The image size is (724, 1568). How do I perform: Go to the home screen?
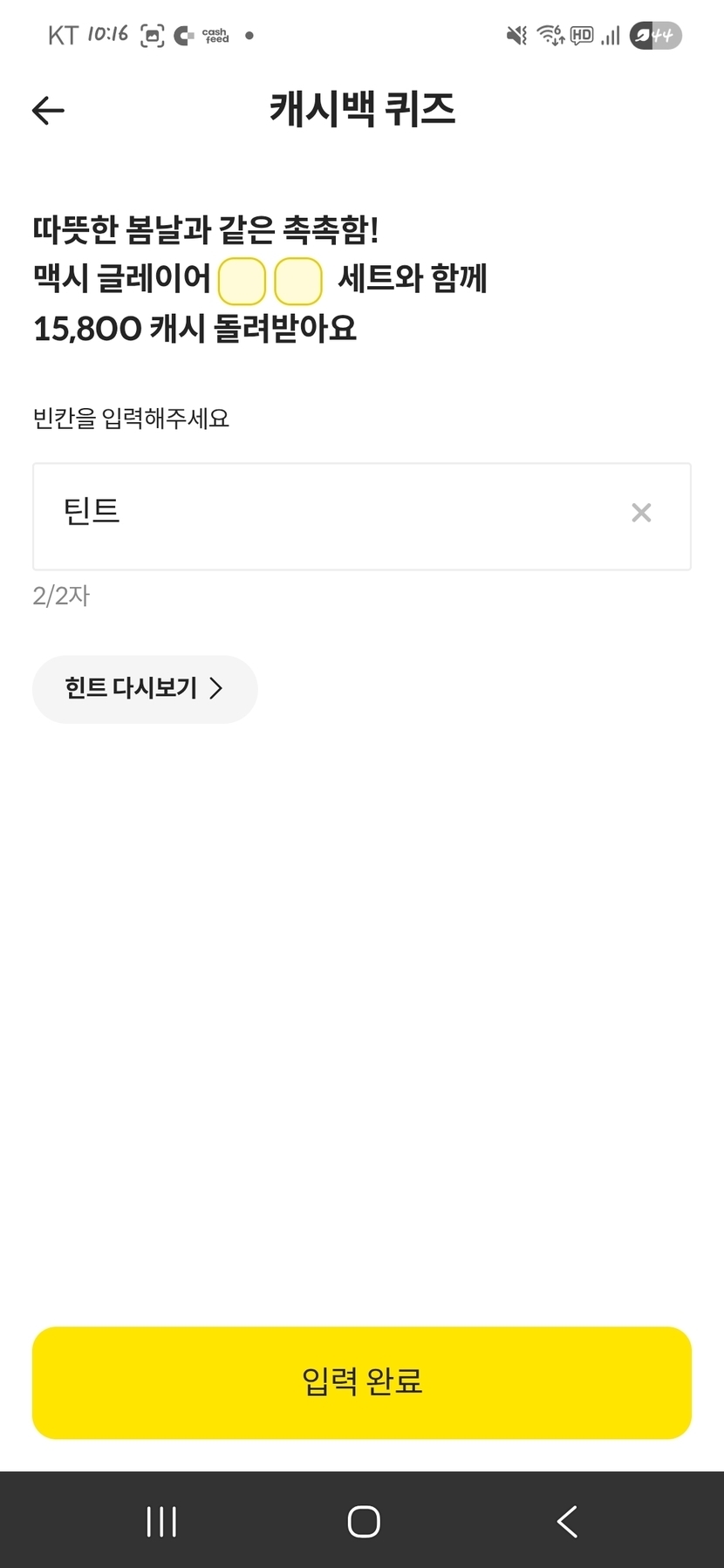pyautogui.click(x=363, y=1522)
